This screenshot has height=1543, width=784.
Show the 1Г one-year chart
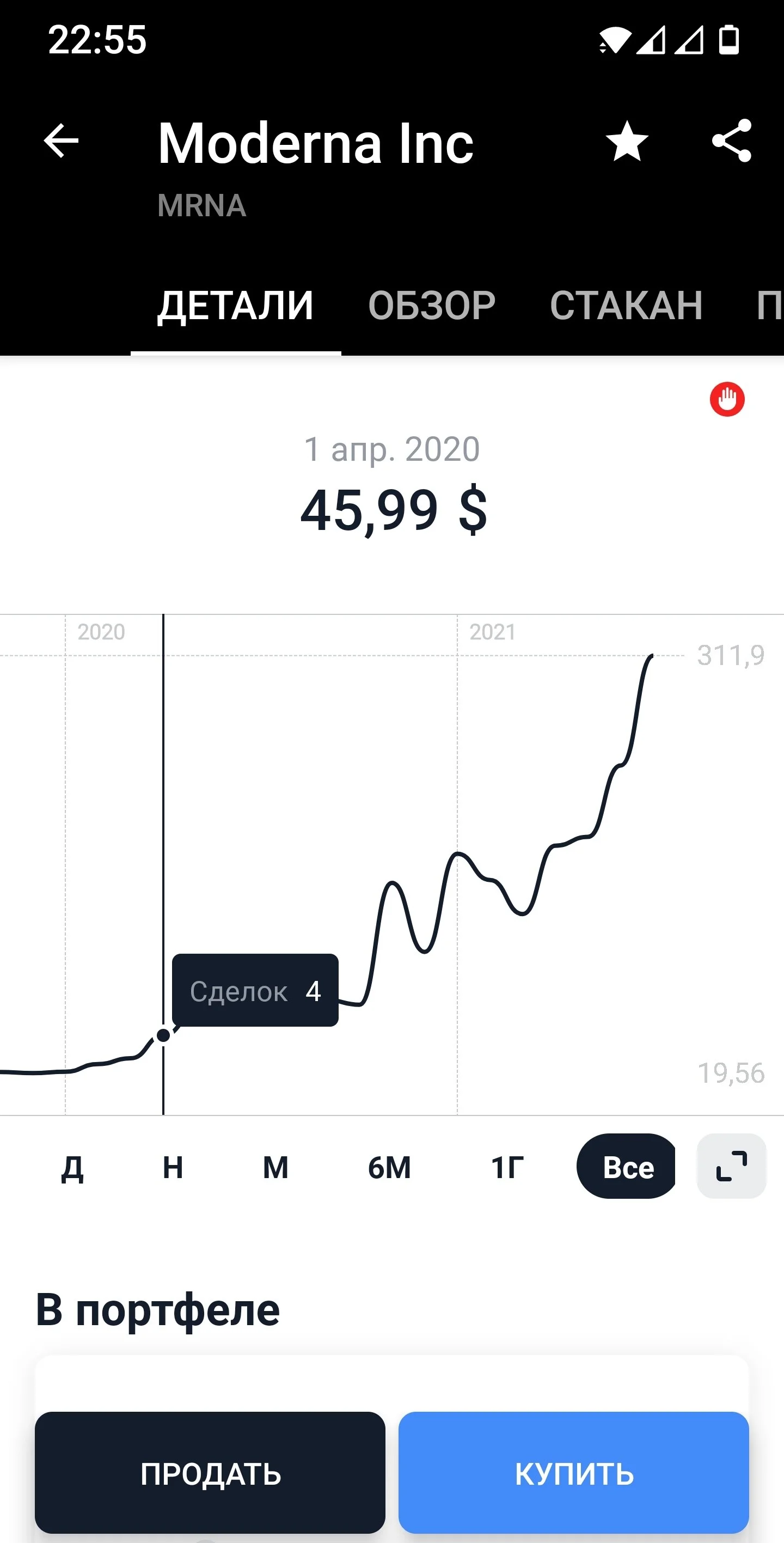tap(507, 1167)
